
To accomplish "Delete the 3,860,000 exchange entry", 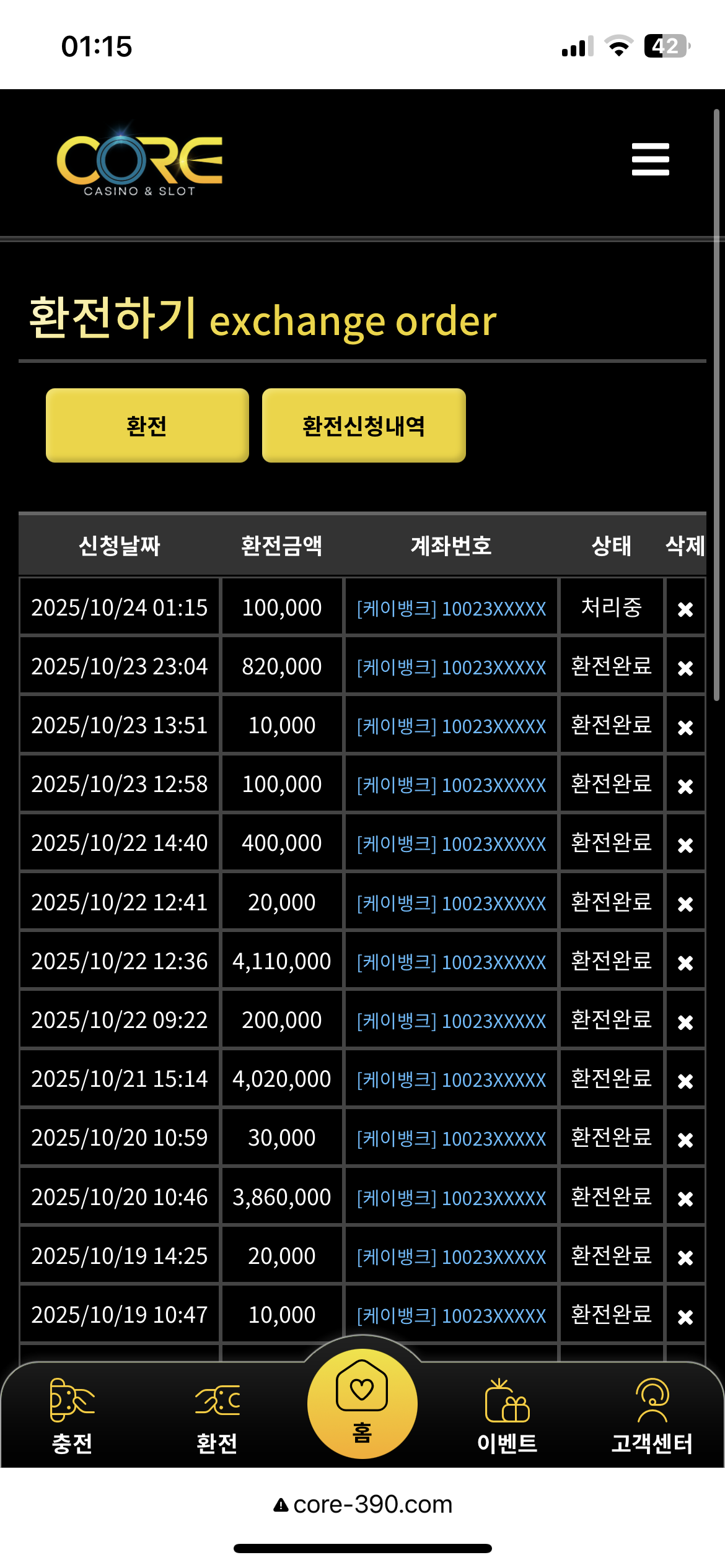I will [685, 1198].
